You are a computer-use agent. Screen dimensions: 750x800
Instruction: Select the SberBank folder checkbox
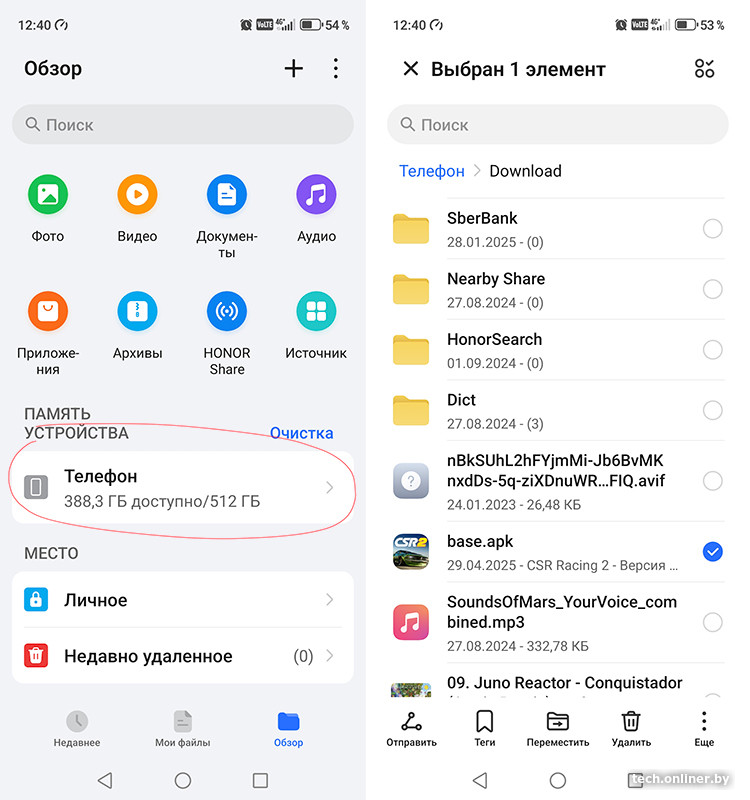(712, 228)
